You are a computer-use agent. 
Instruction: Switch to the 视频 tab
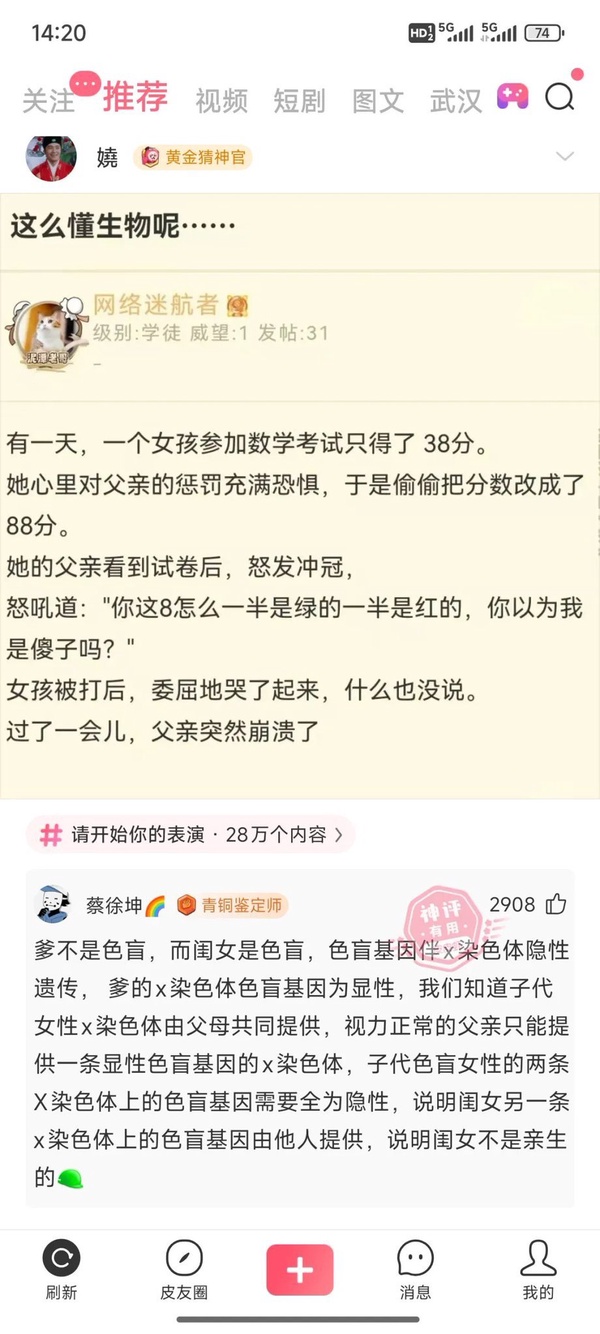point(221,100)
